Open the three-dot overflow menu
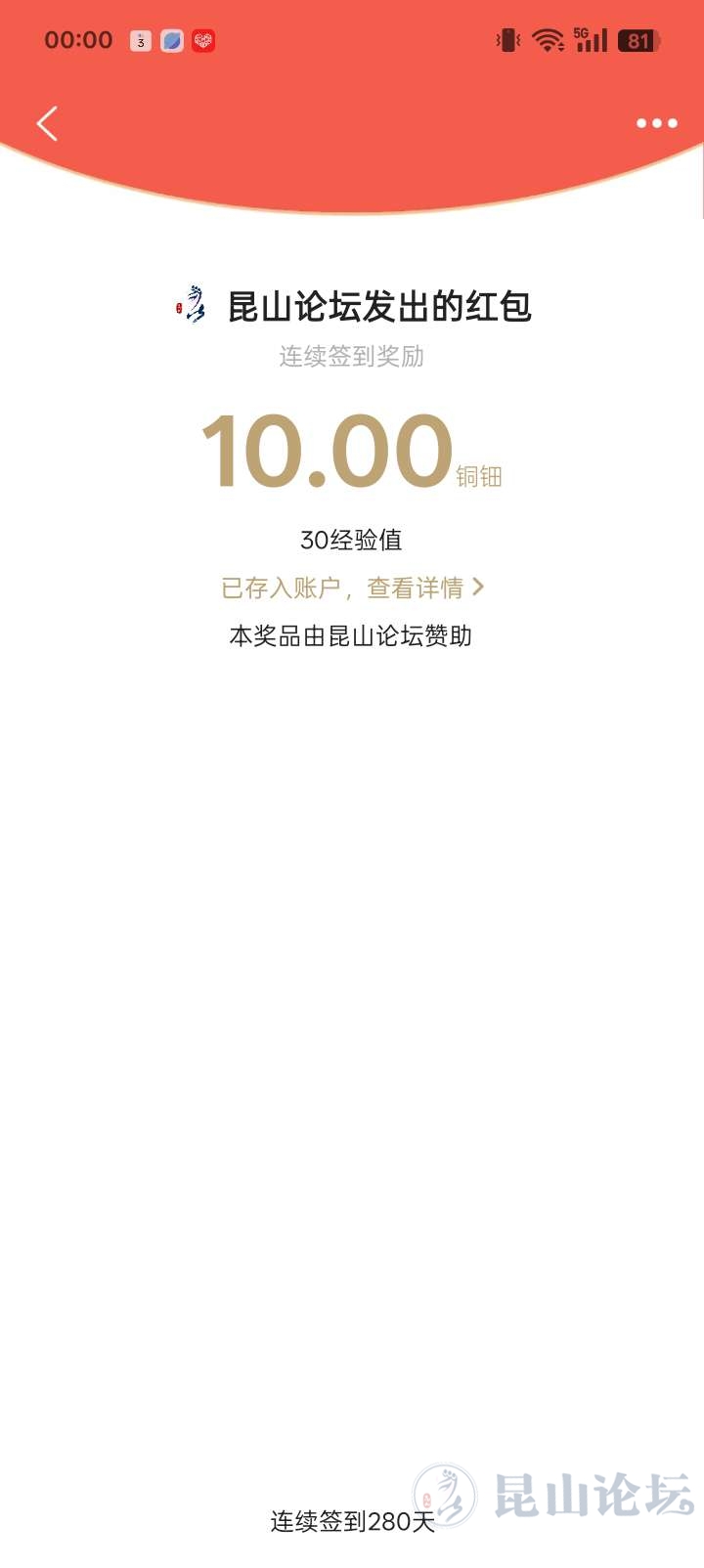The width and height of the screenshot is (704, 1568). coord(656,123)
